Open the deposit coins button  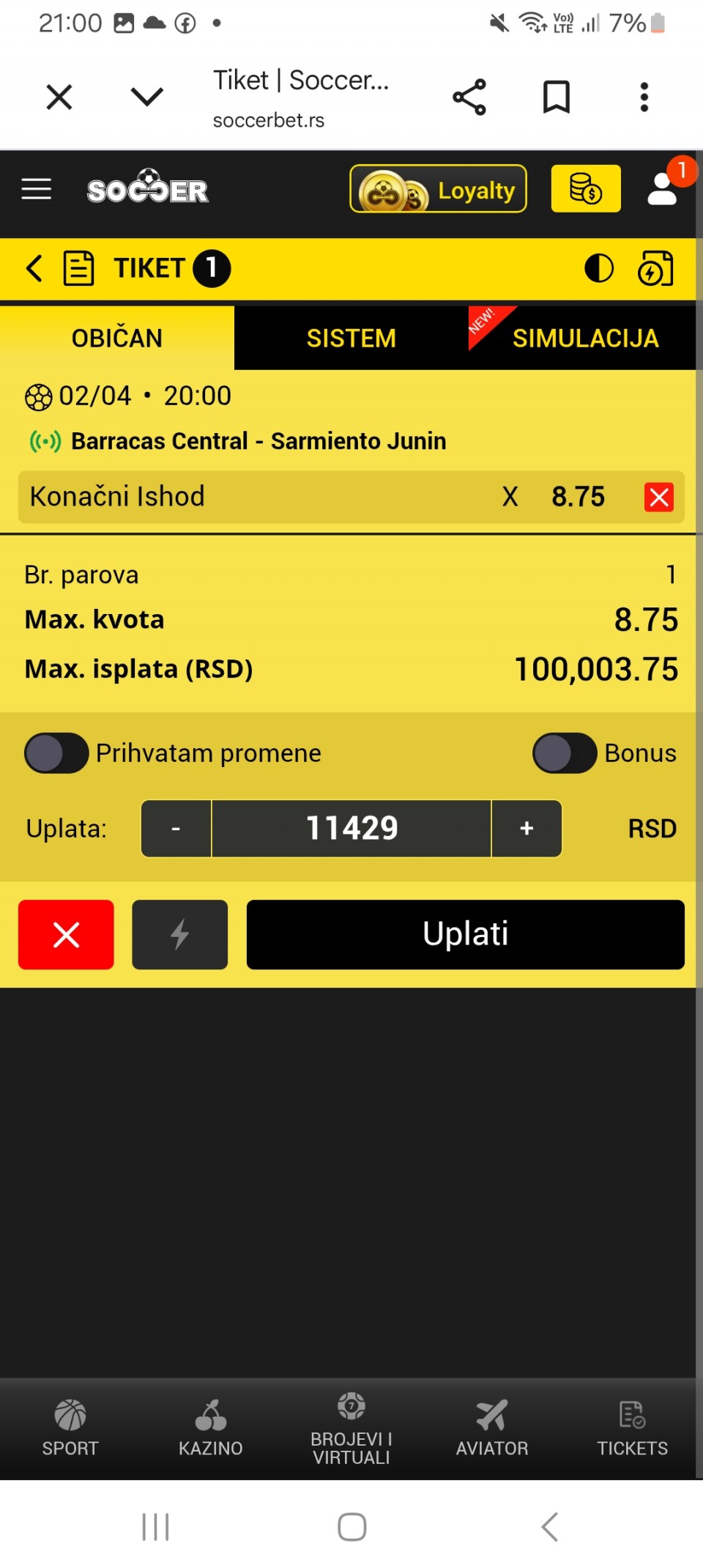point(586,189)
